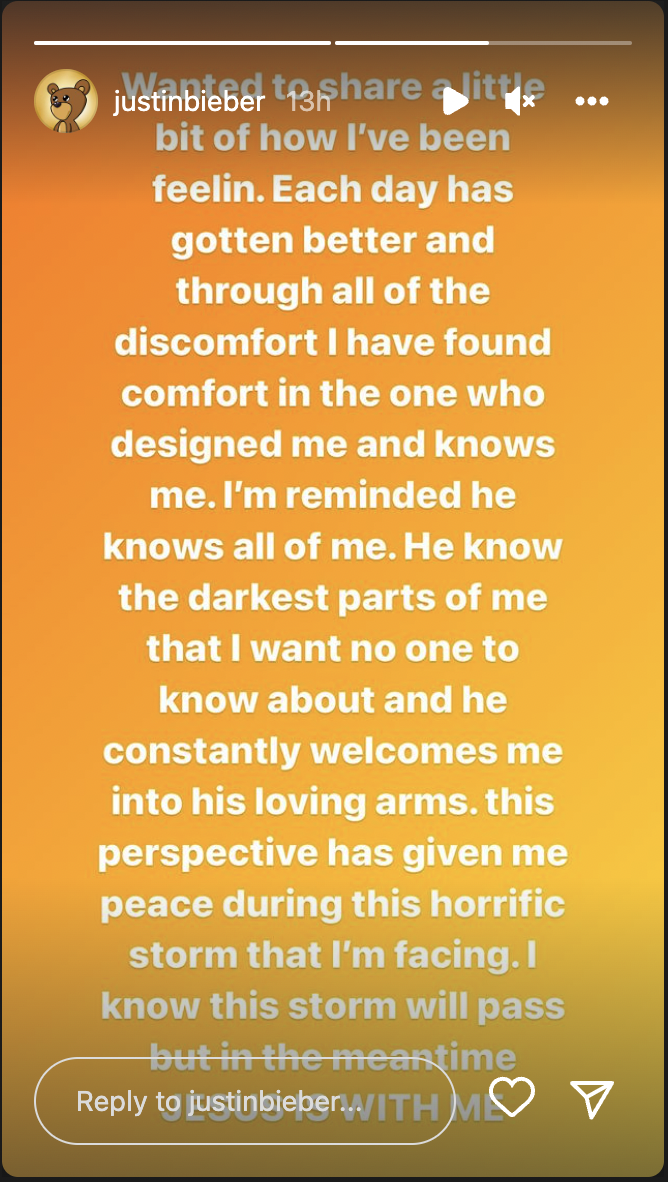Resume story playback
The width and height of the screenshot is (668, 1182).
pos(455,101)
